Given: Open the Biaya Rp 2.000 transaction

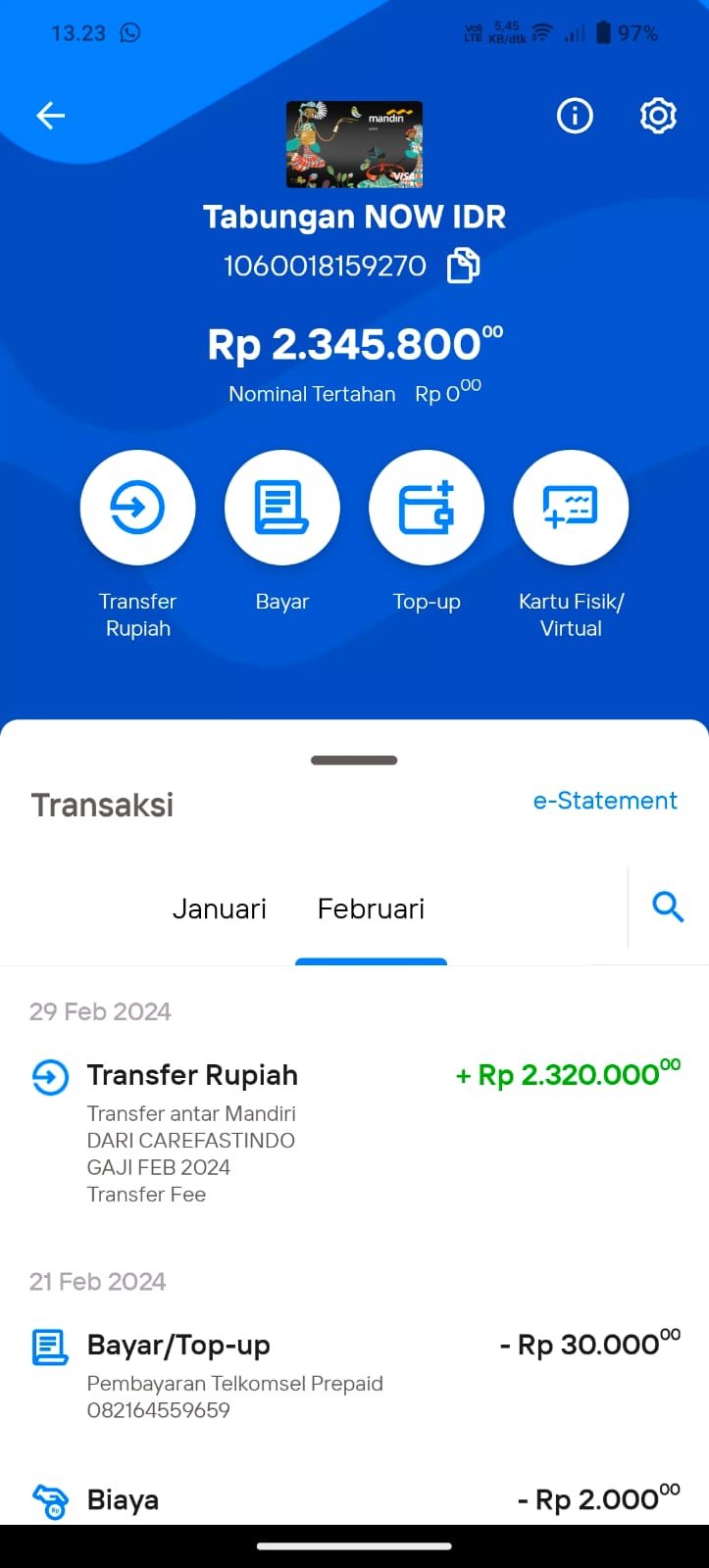Looking at the screenshot, I should pos(354,1499).
